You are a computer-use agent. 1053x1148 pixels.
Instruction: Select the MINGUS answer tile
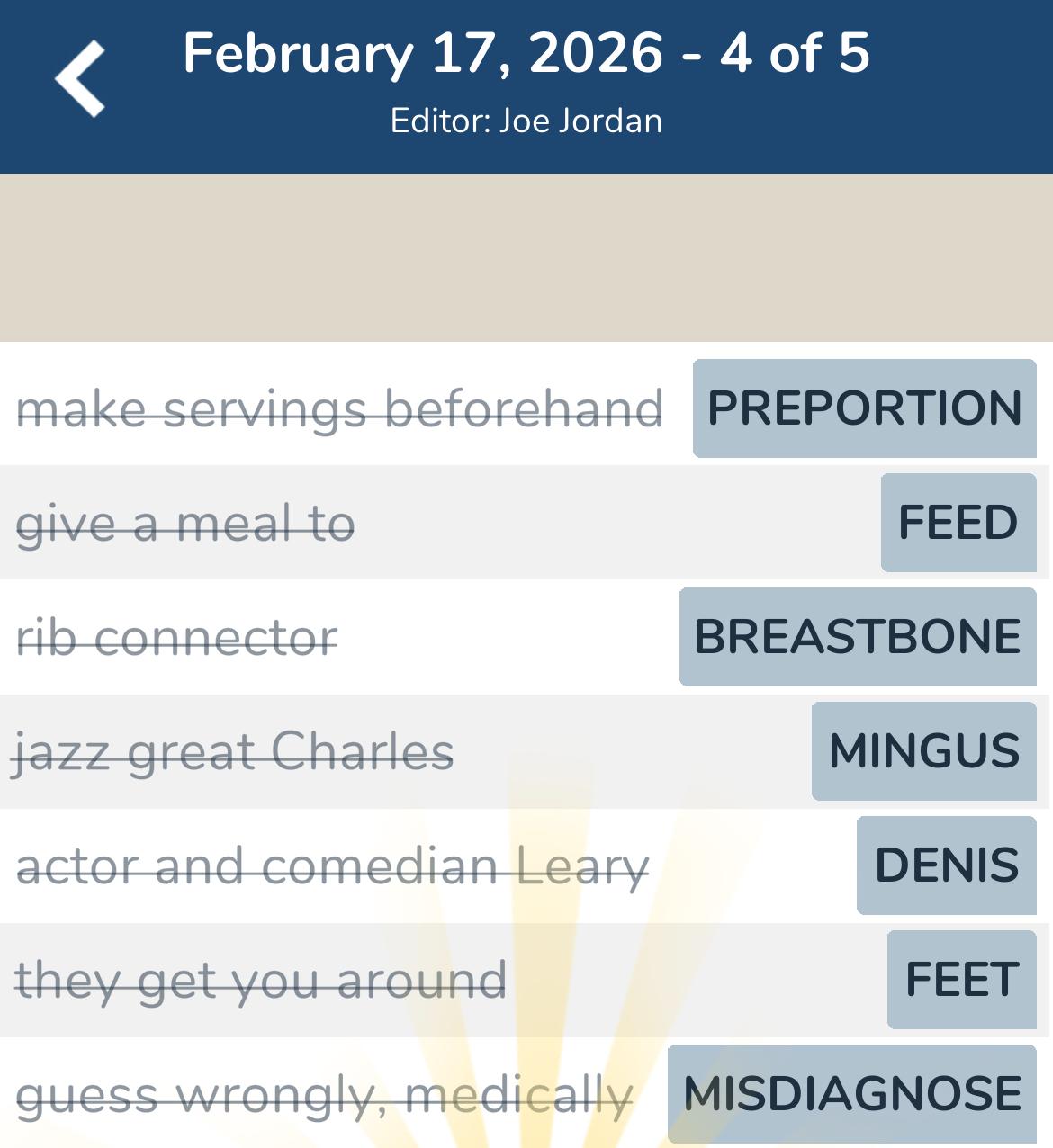coord(923,751)
